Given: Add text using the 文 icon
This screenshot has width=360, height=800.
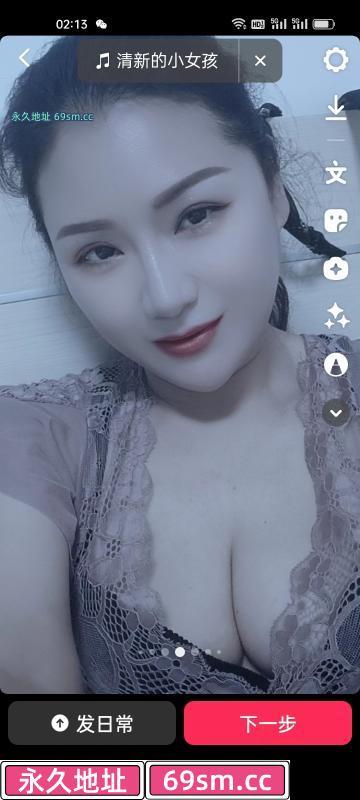Looking at the screenshot, I should click(x=336, y=173).
